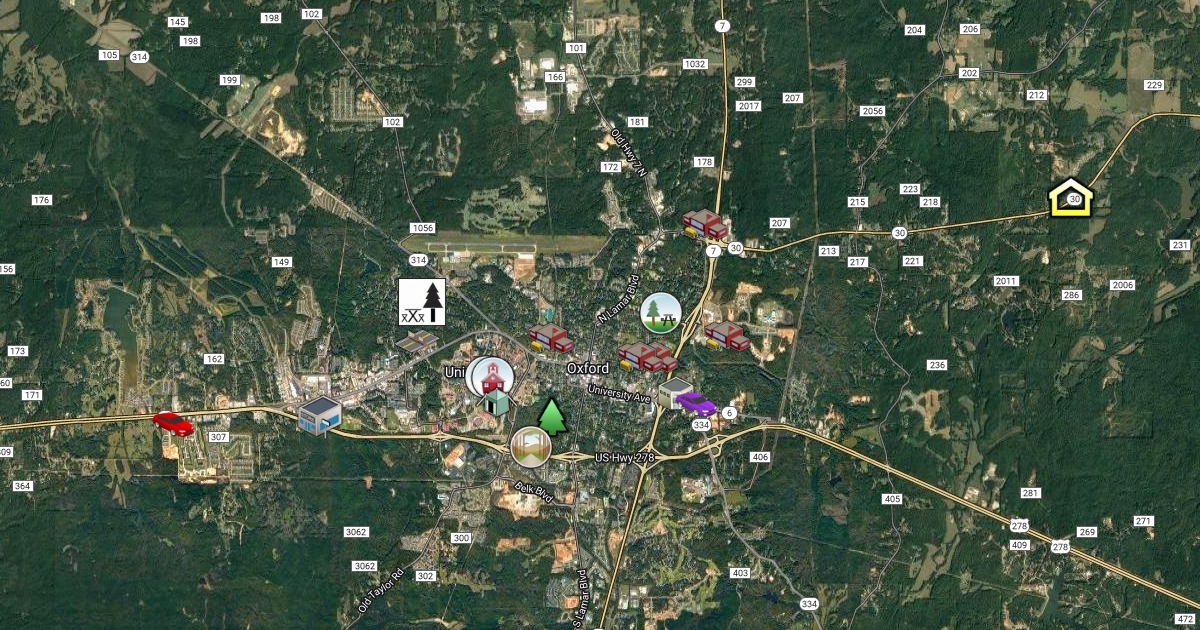Open the gray building marker on University Ave

675,392
